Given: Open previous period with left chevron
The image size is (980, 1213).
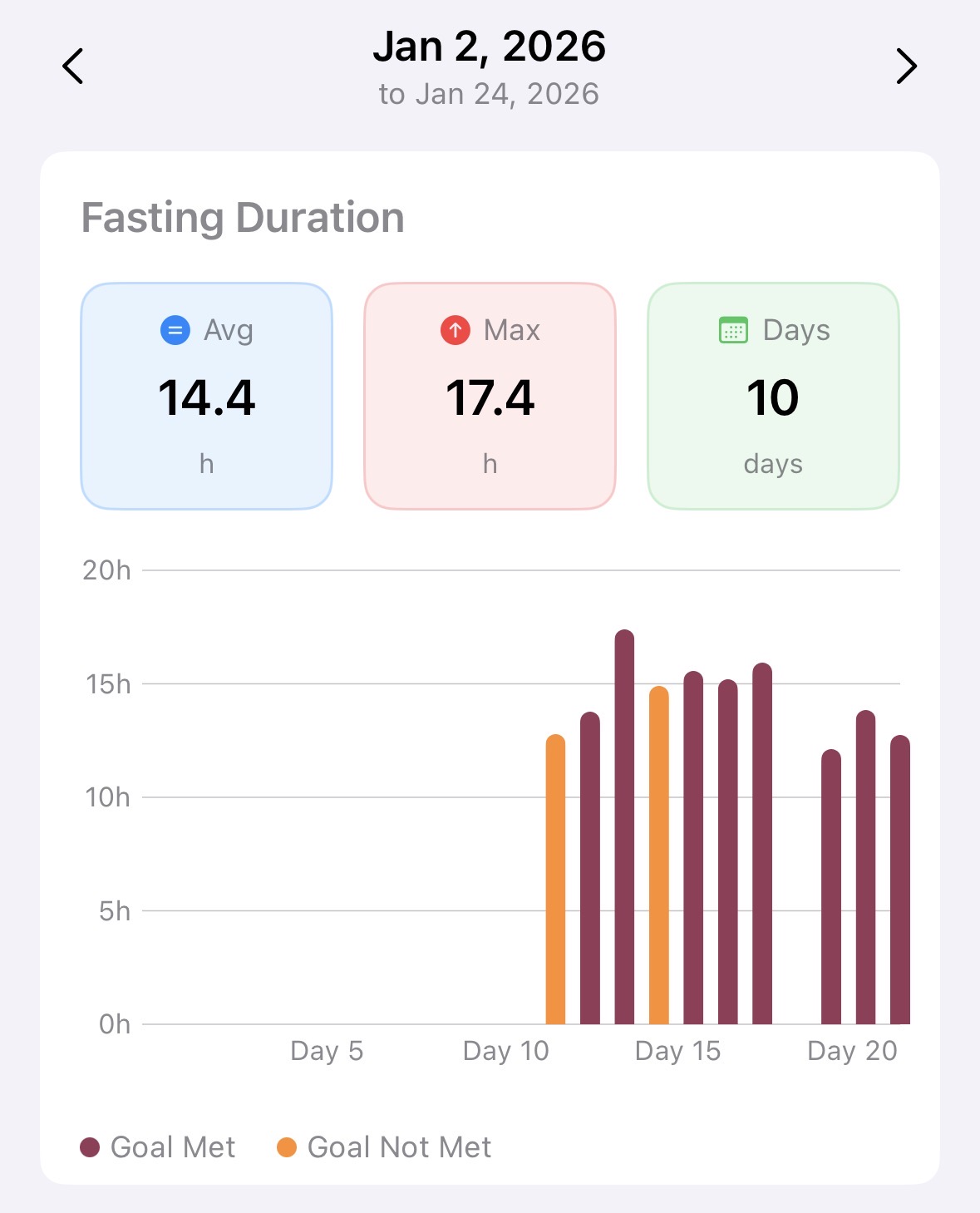Looking at the screenshot, I should 73,66.
